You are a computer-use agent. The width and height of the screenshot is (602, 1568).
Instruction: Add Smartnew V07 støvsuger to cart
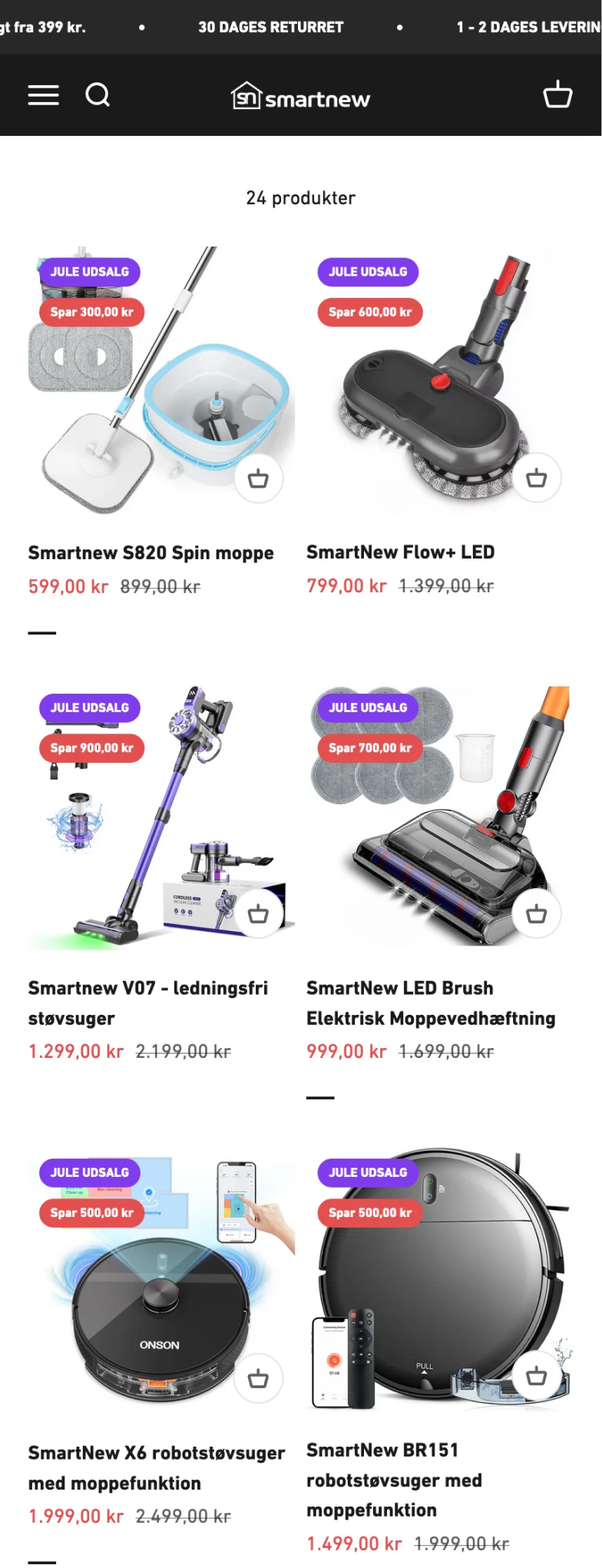pos(258,913)
